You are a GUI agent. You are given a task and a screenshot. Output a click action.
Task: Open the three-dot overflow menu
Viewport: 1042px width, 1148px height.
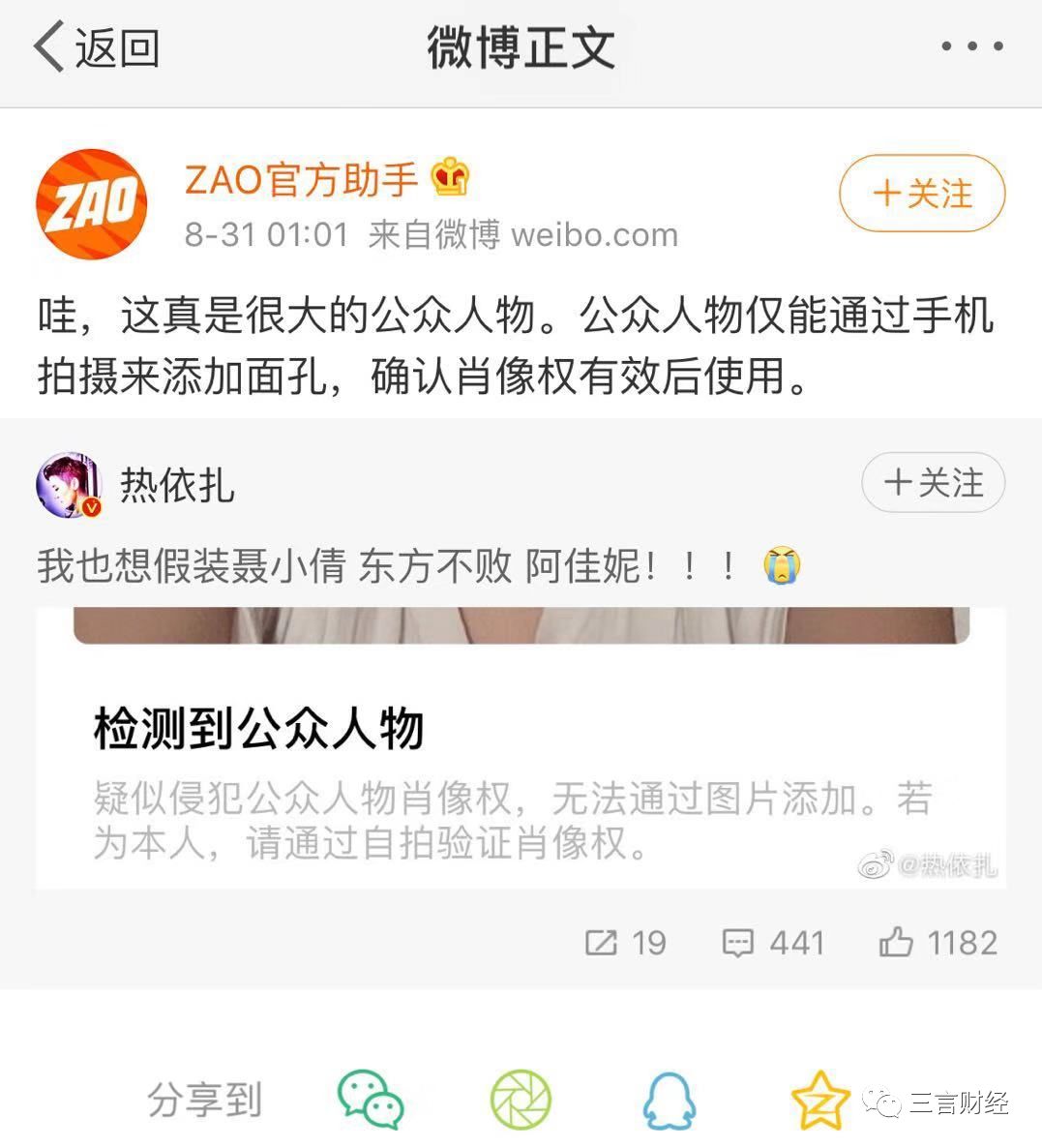point(970,46)
